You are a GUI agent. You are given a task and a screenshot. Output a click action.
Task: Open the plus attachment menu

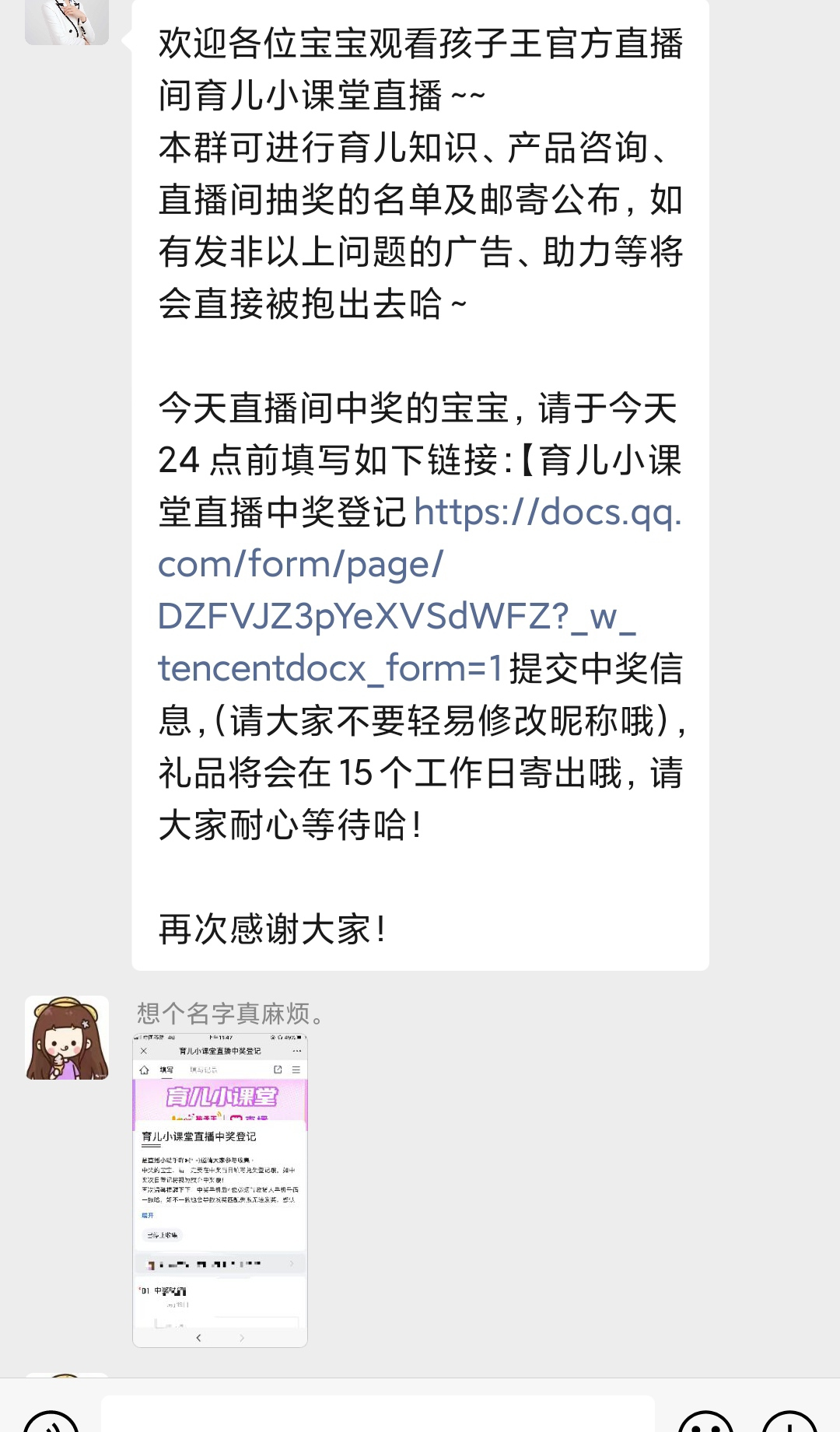(789, 1420)
